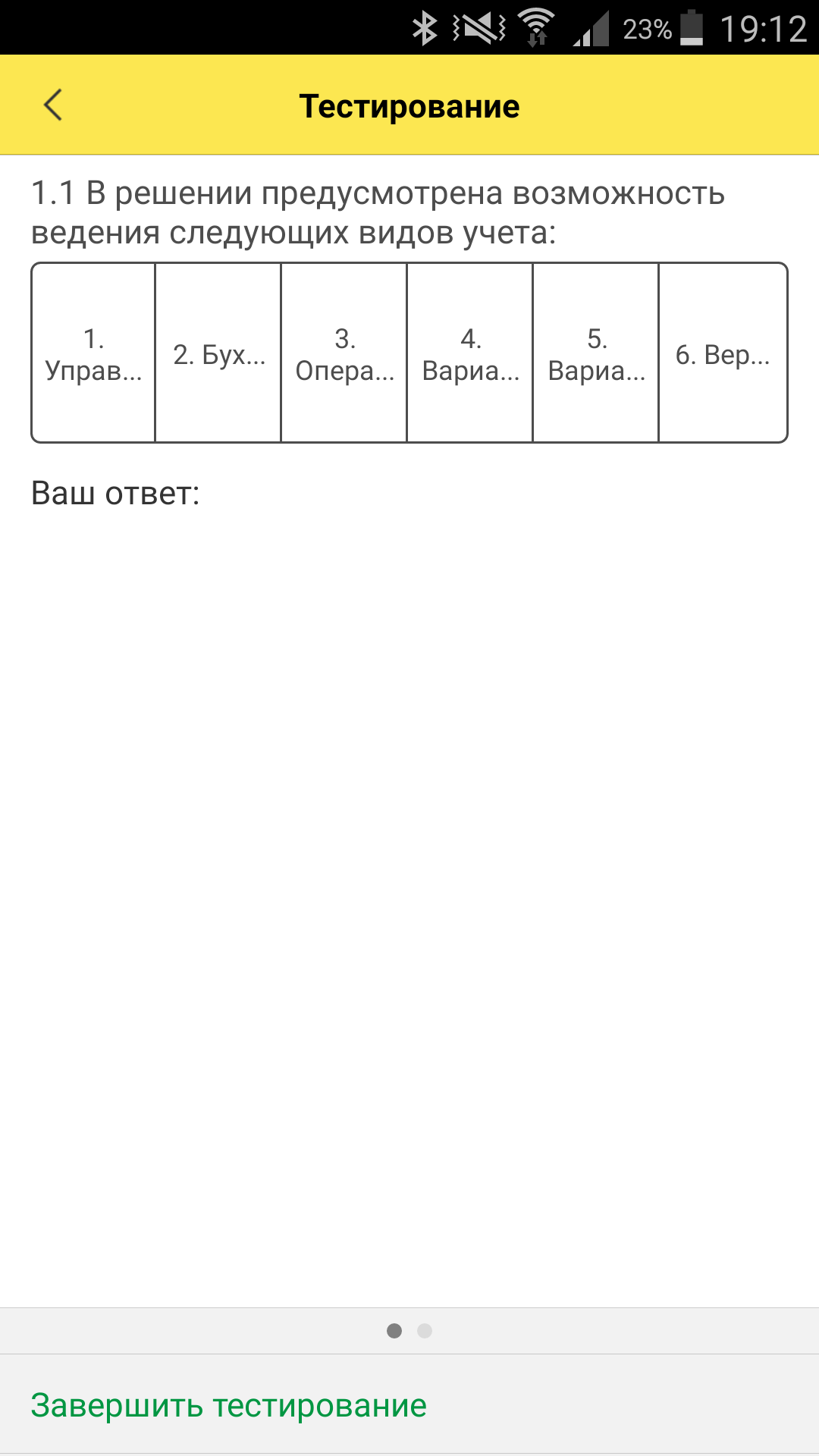Tap Завершить тестирование to finish
819x1456 pixels.
click(228, 1405)
